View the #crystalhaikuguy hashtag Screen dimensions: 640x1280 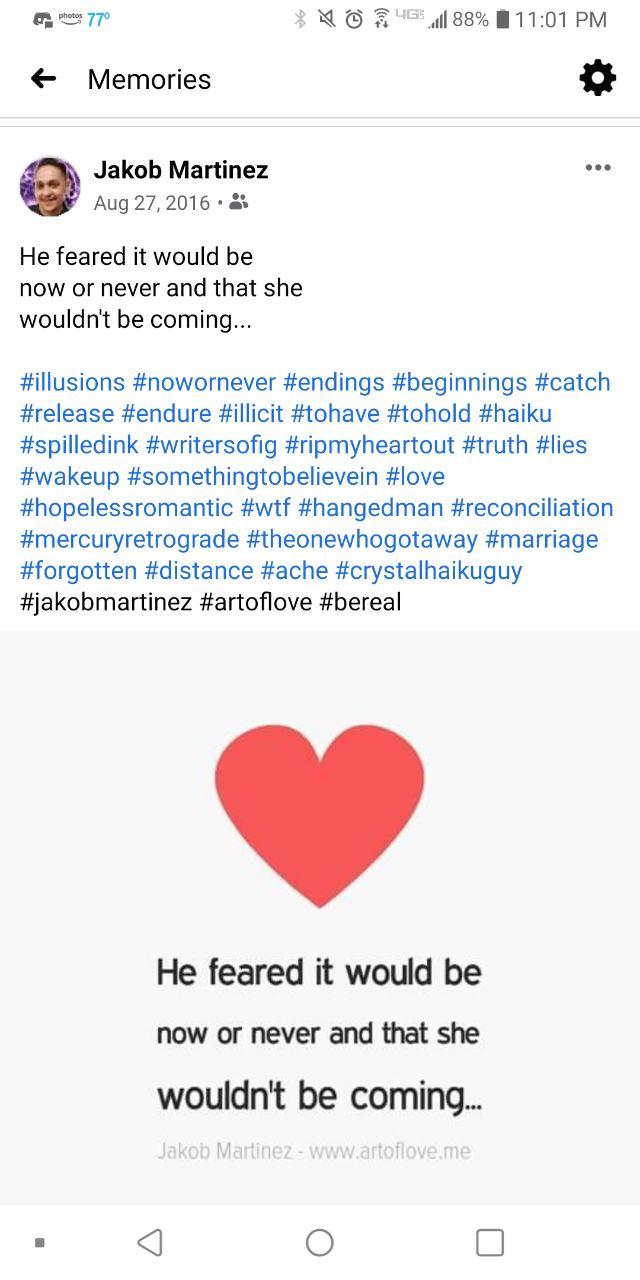click(x=428, y=571)
